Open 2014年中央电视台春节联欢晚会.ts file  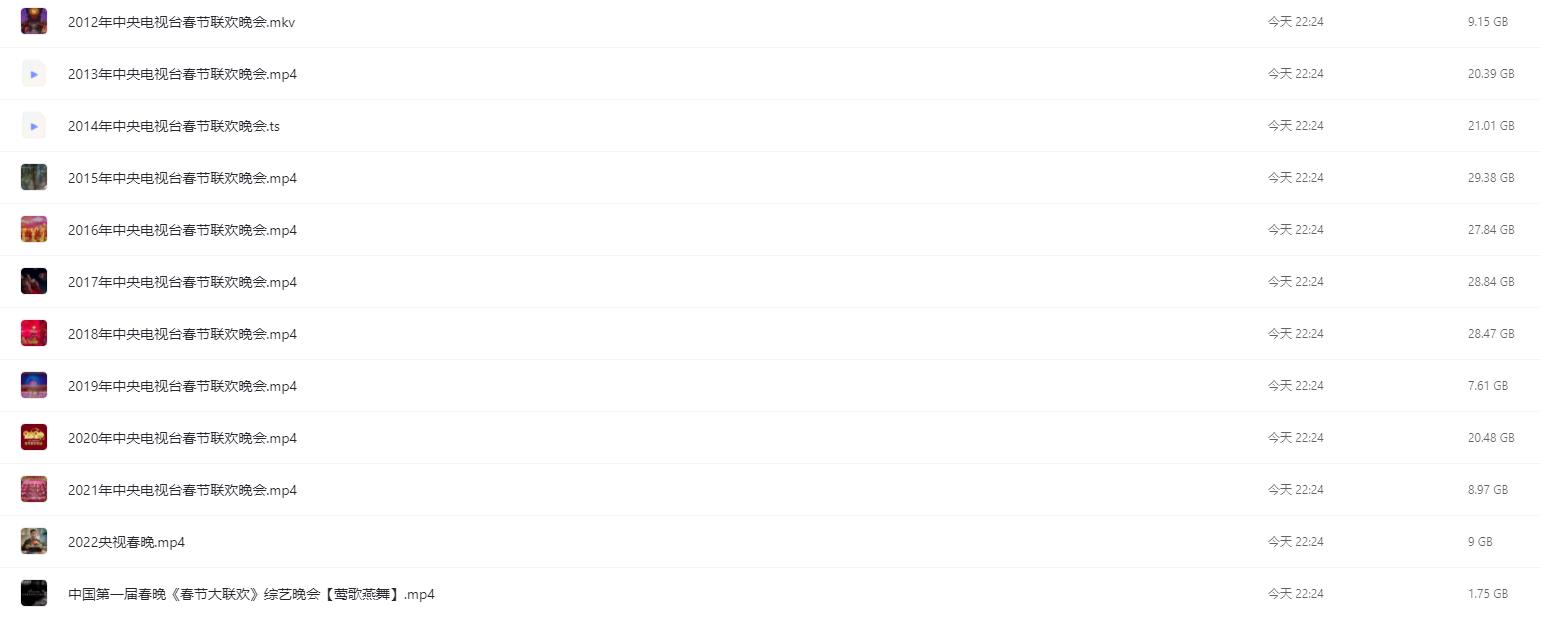pyautogui.click(x=174, y=126)
